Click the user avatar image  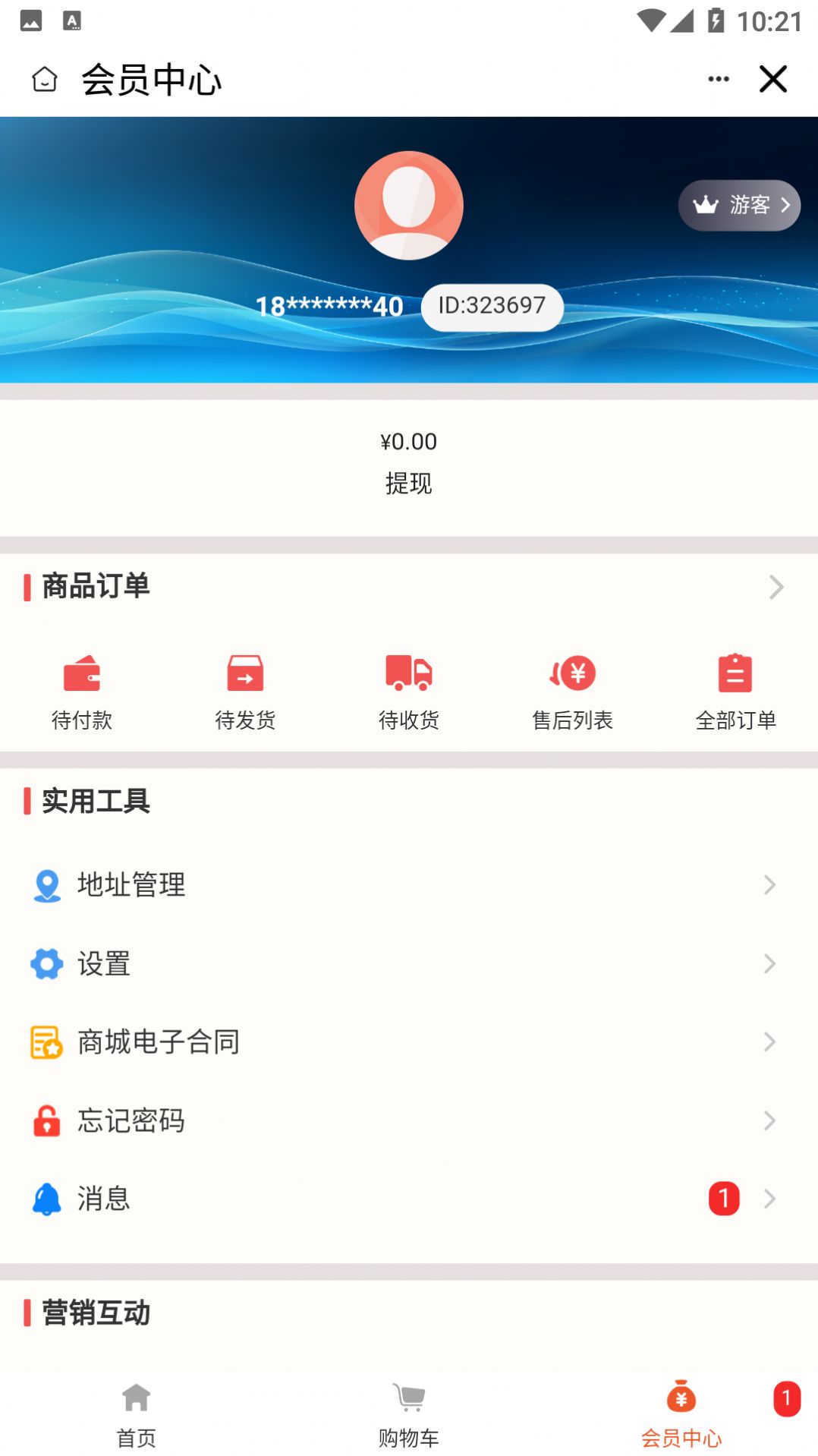pyautogui.click(x=409, y=205)
